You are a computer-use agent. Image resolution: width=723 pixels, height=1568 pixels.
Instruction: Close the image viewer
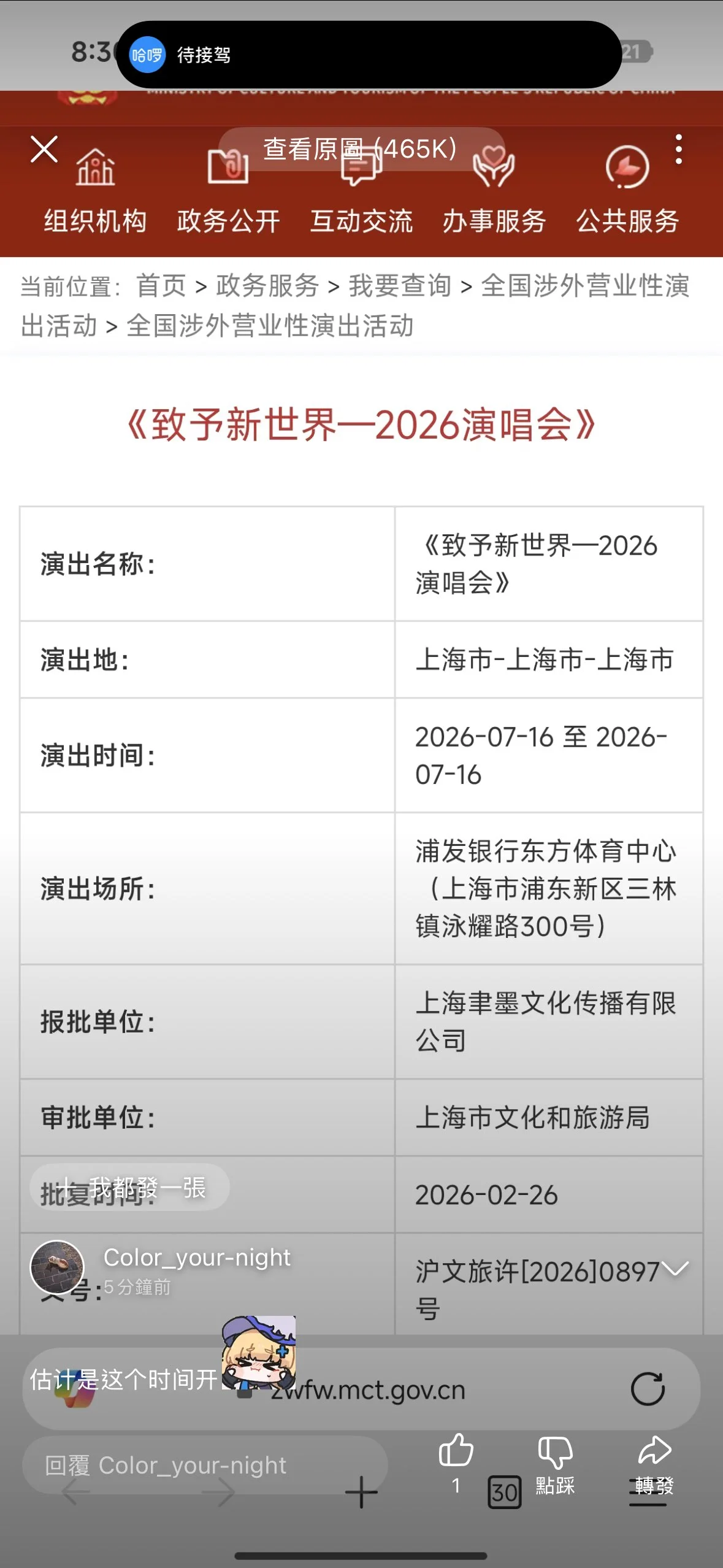pos(44,149)
